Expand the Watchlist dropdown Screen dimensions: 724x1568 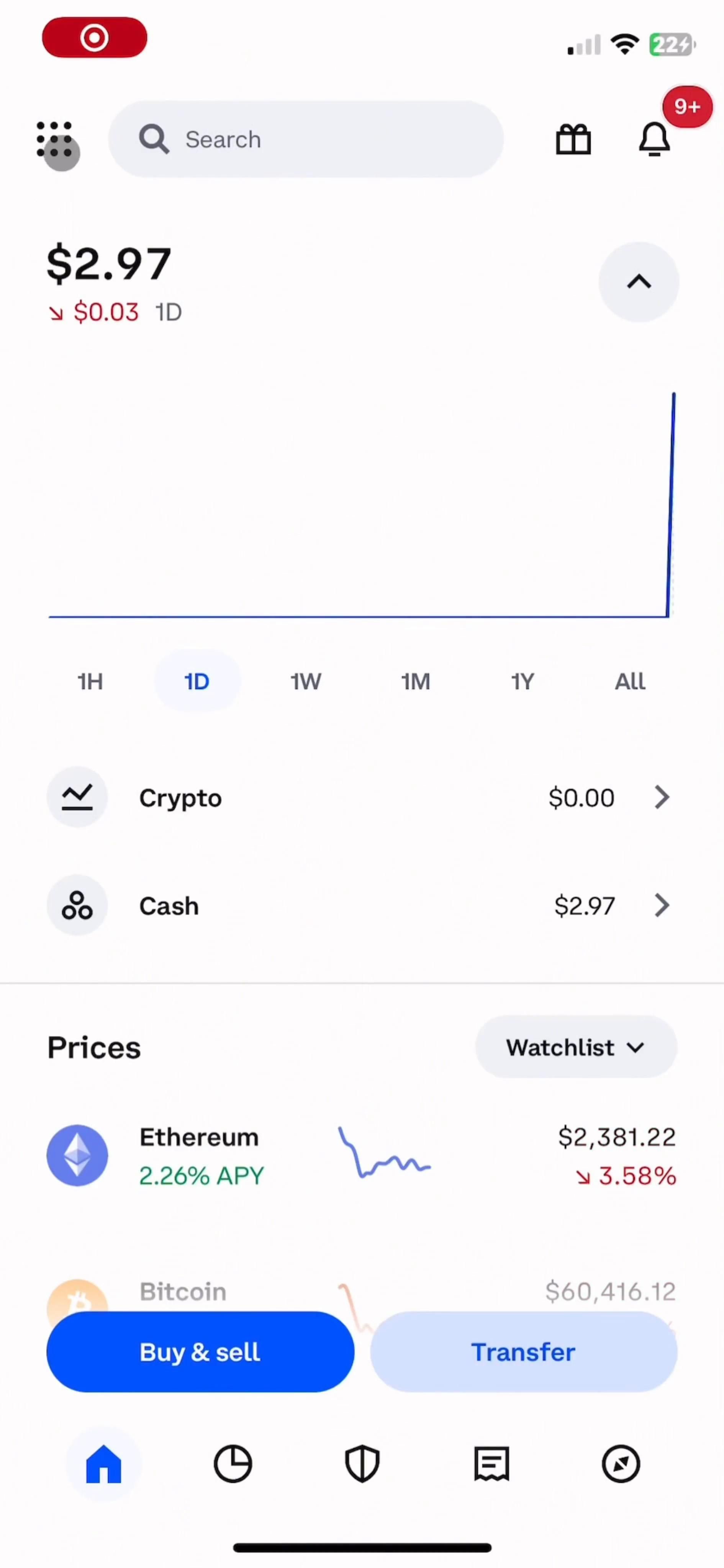575,1047
